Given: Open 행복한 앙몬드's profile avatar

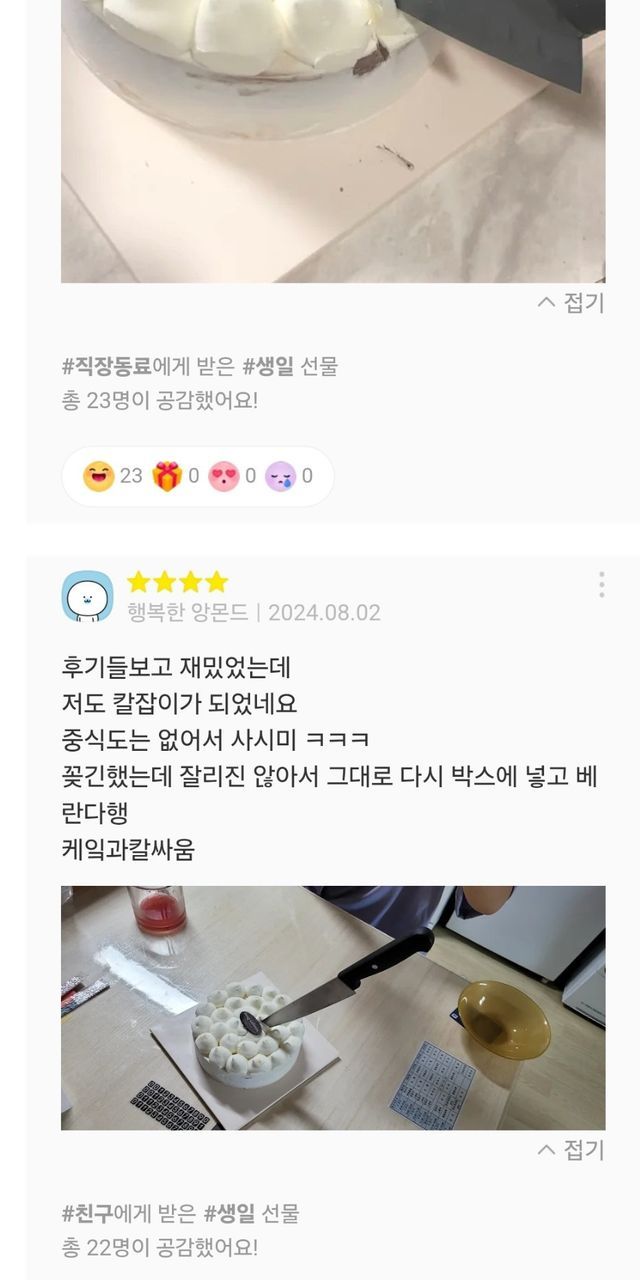Looking at the screenshot, I should click(x=87, y=596).
